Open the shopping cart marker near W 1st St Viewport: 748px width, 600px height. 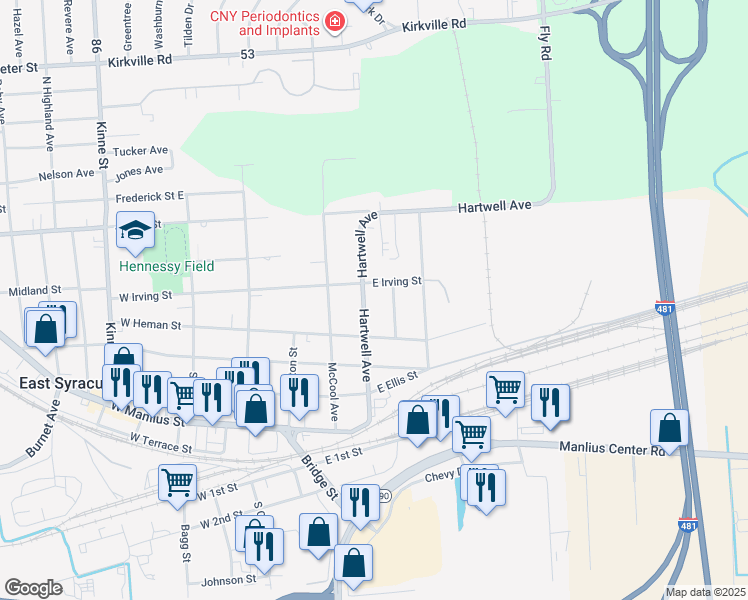[177, 481]
